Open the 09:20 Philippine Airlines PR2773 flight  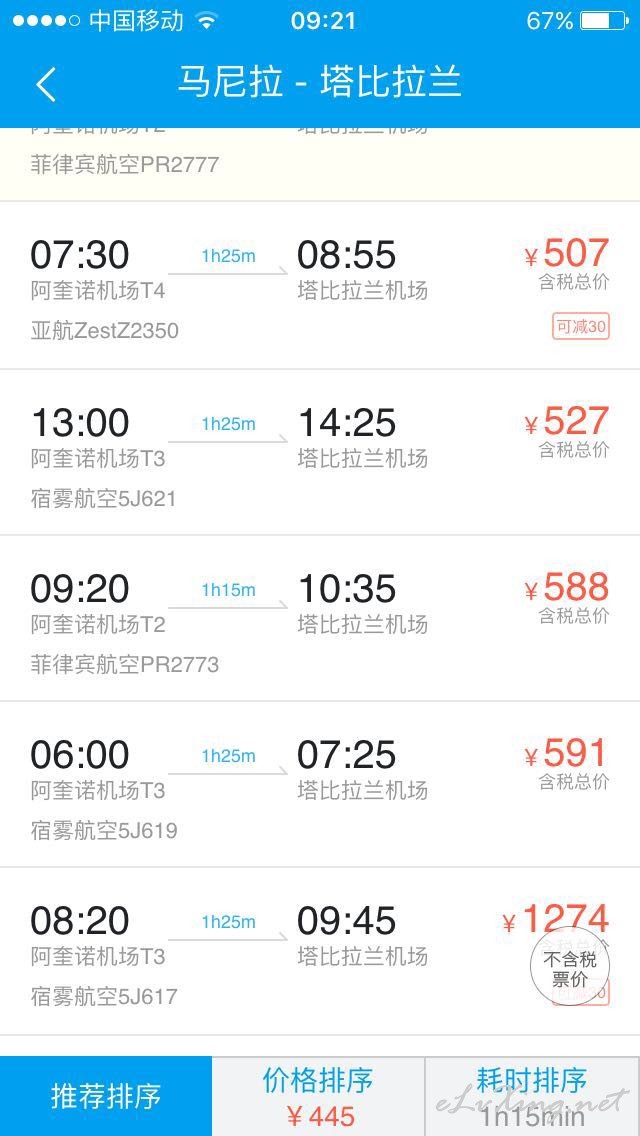pos(320,619)
